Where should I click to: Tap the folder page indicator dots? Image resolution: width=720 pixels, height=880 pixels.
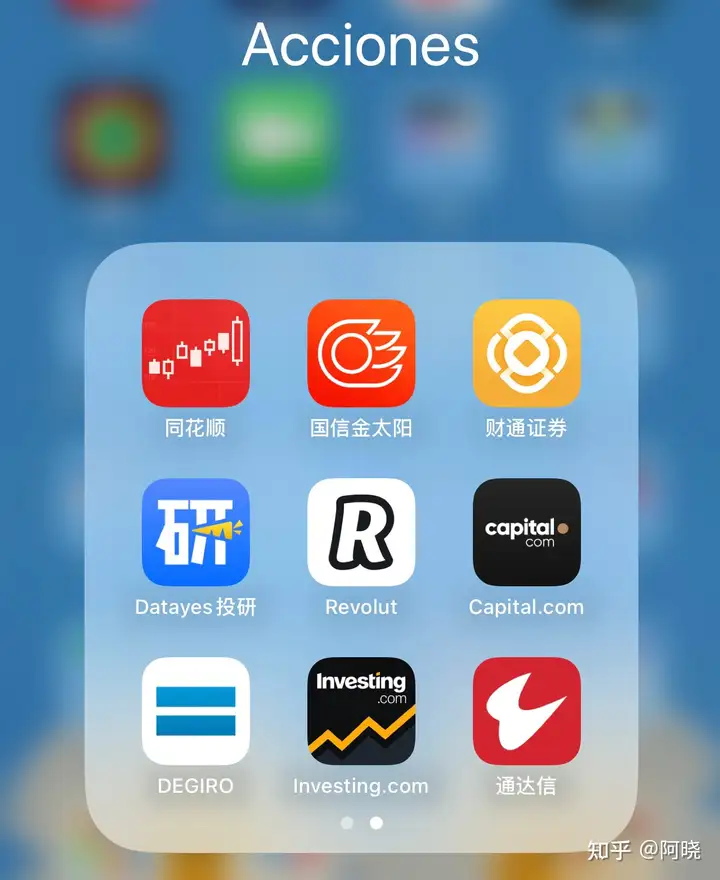361,823
